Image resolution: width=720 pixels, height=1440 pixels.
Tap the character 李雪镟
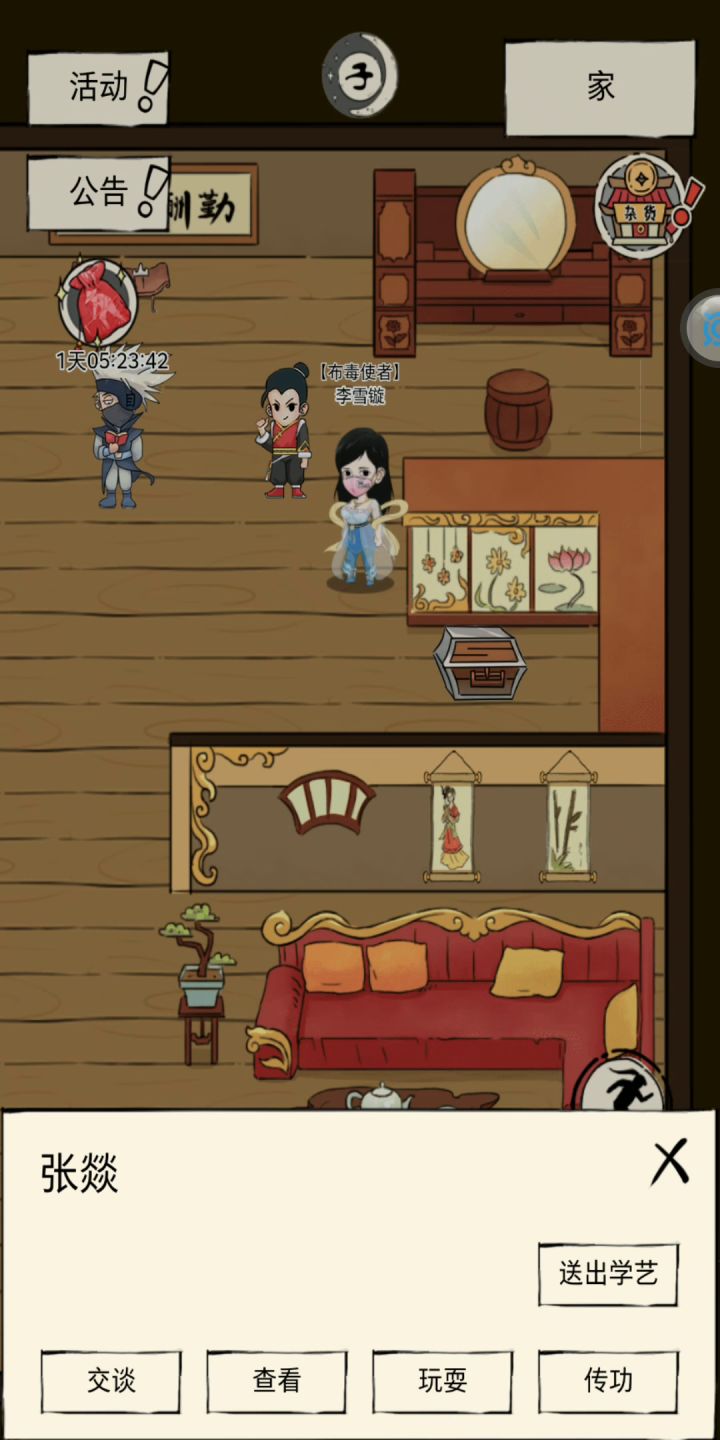click(x=361, y=507)
